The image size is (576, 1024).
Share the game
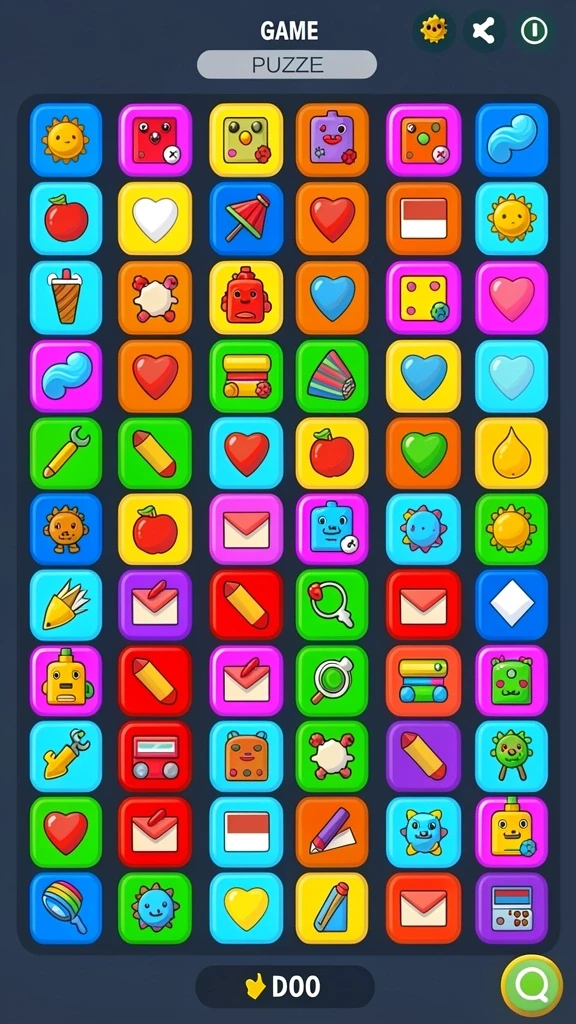[x=484, y=30]
